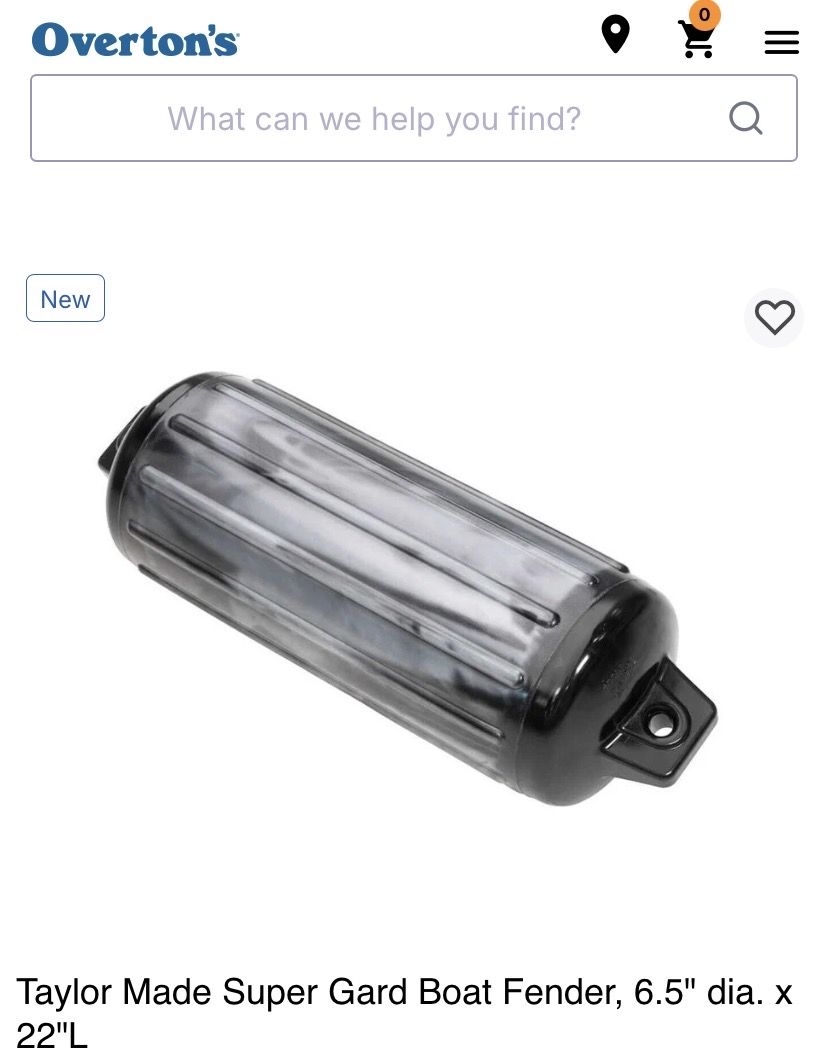Tap the magnifying glass search icon

tap(746, 119)
